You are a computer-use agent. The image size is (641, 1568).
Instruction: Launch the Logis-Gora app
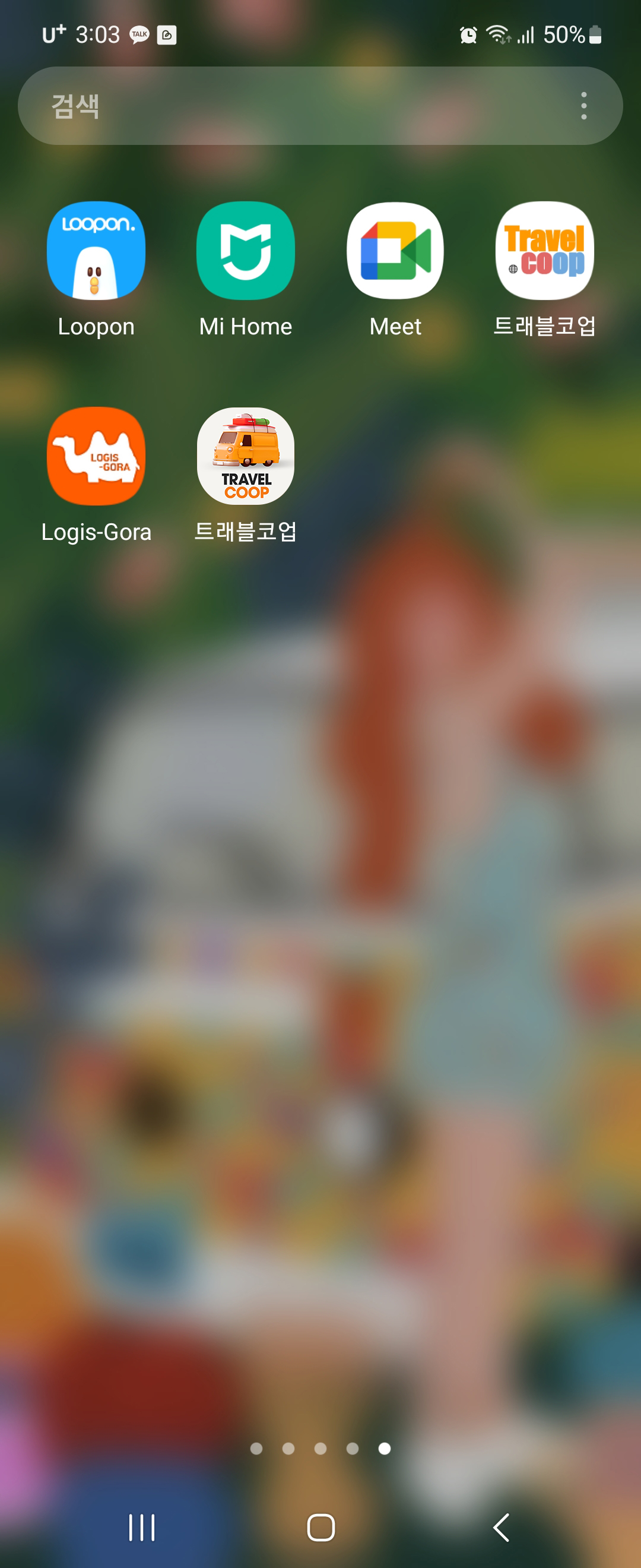[x=96, y=457]
